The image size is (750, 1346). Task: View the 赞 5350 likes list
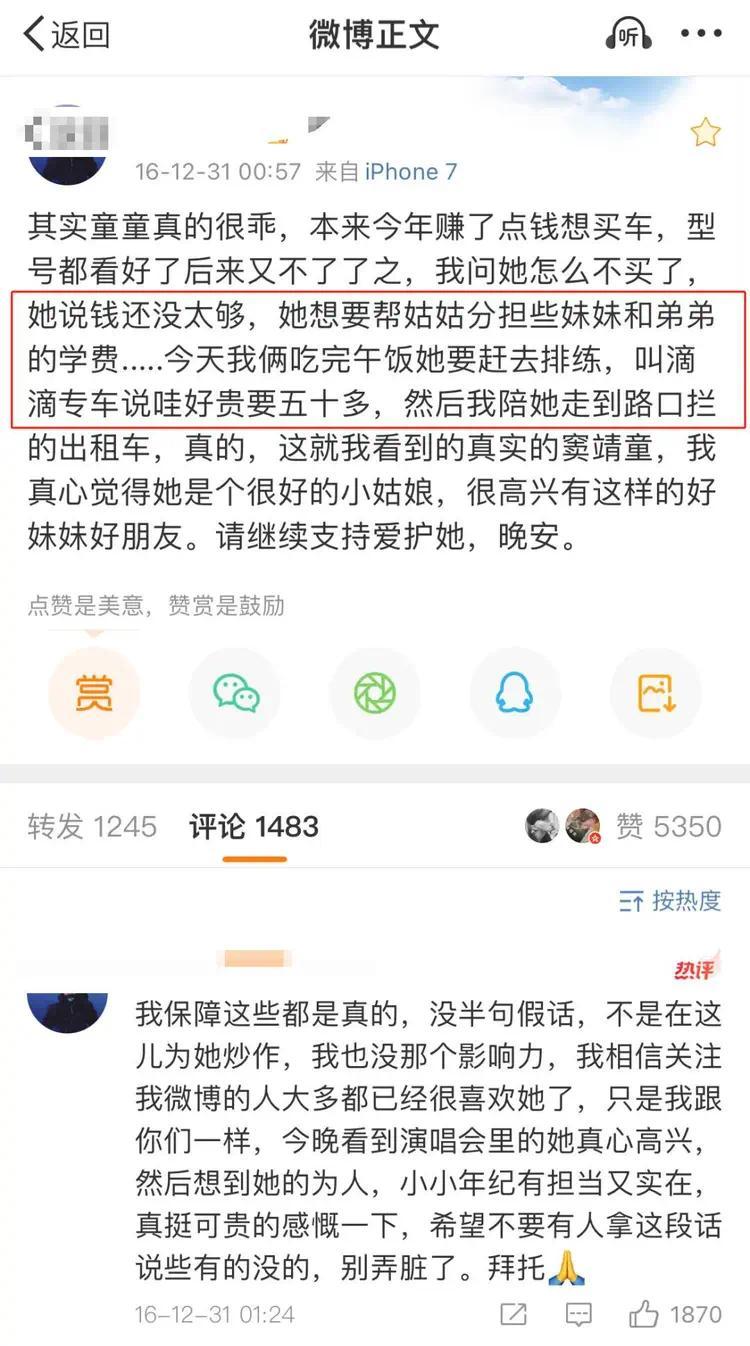pos(668,827)
